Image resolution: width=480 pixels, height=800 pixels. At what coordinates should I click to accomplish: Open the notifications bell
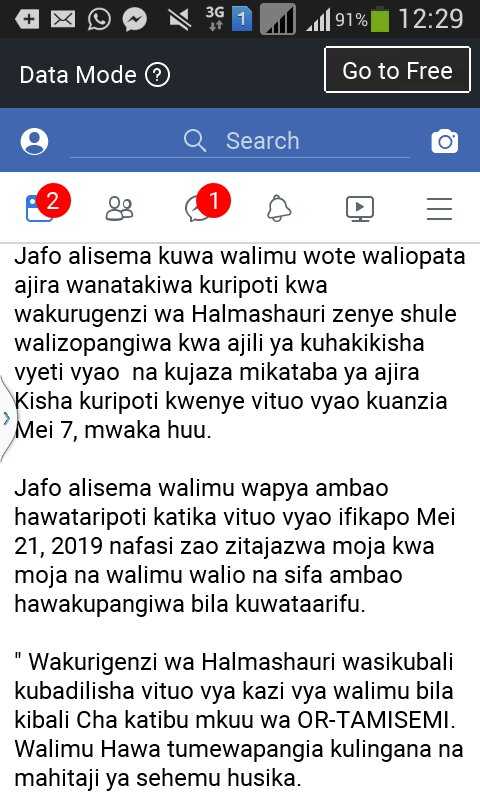[279, 209]
